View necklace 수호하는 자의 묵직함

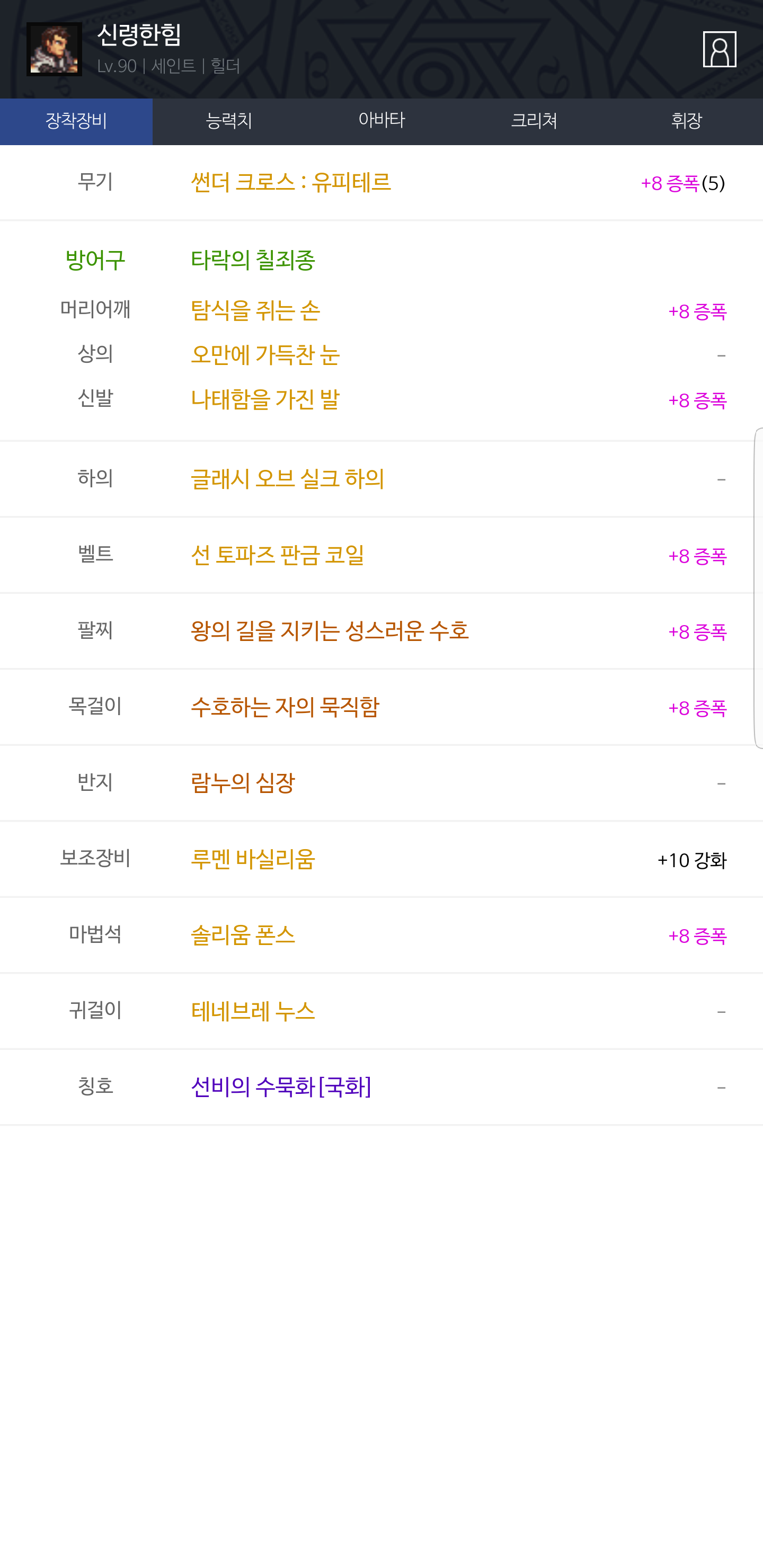click(381, 707)
